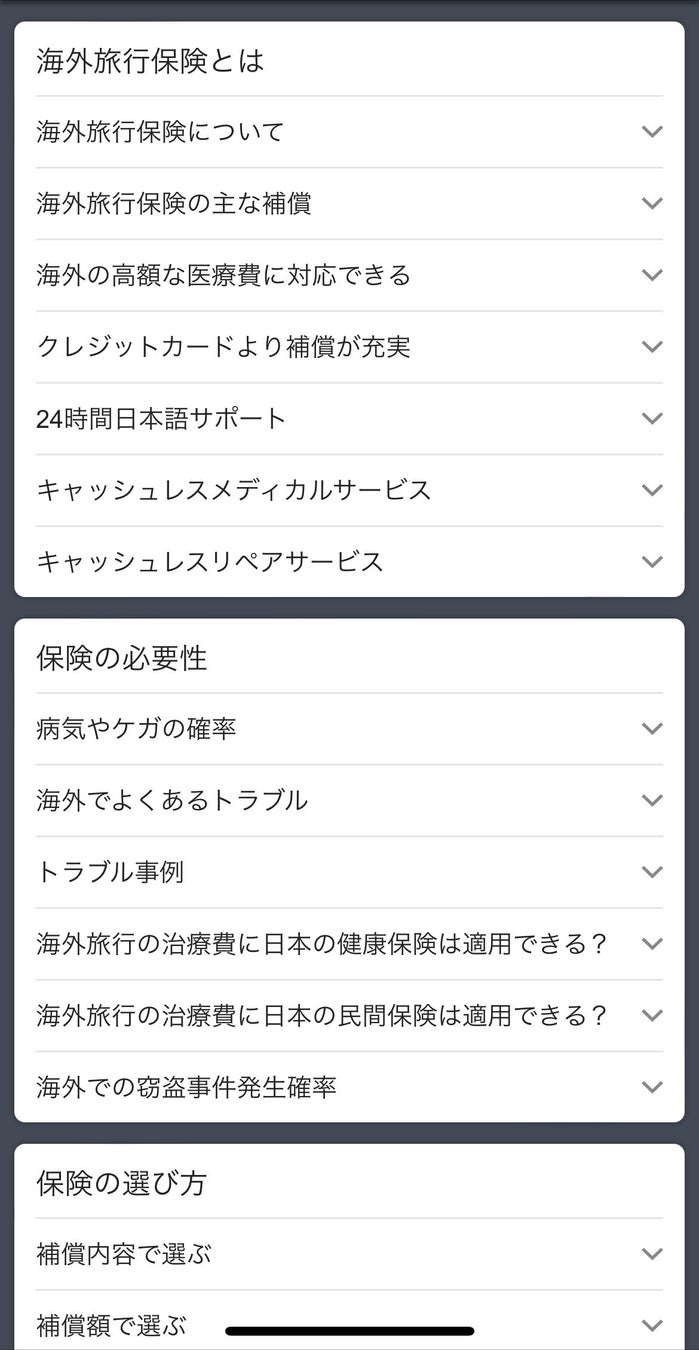View 海外での窃盗事件発生確率
This screenshot has width=699, height=1350.
coord(349,1087)
